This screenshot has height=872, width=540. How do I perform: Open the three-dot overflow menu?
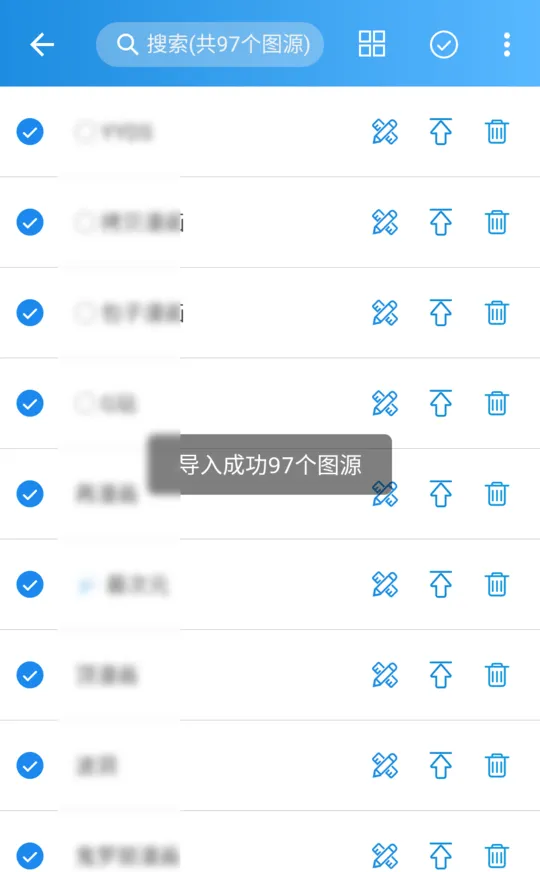point(507,44)
